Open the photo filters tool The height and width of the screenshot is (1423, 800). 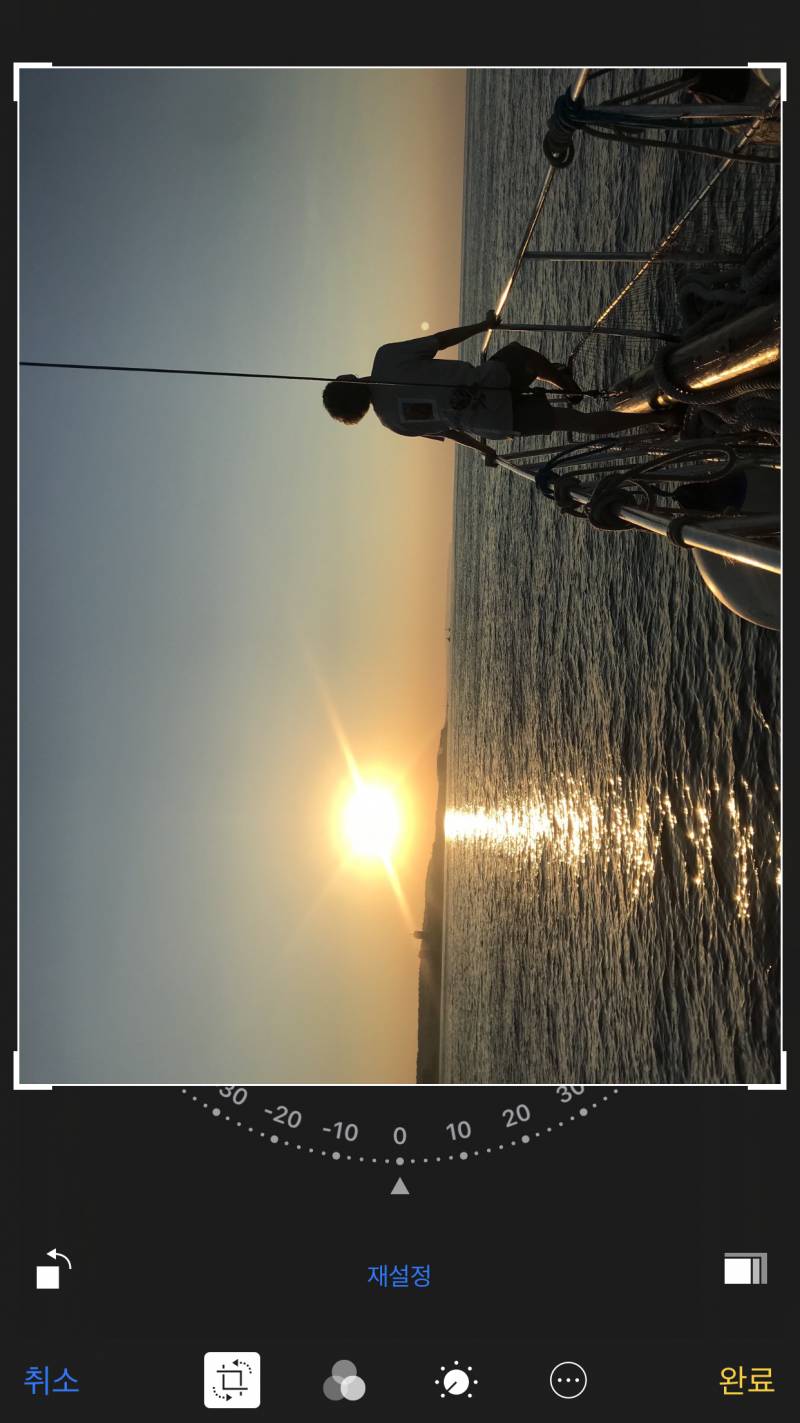(x=344, y=1380)
